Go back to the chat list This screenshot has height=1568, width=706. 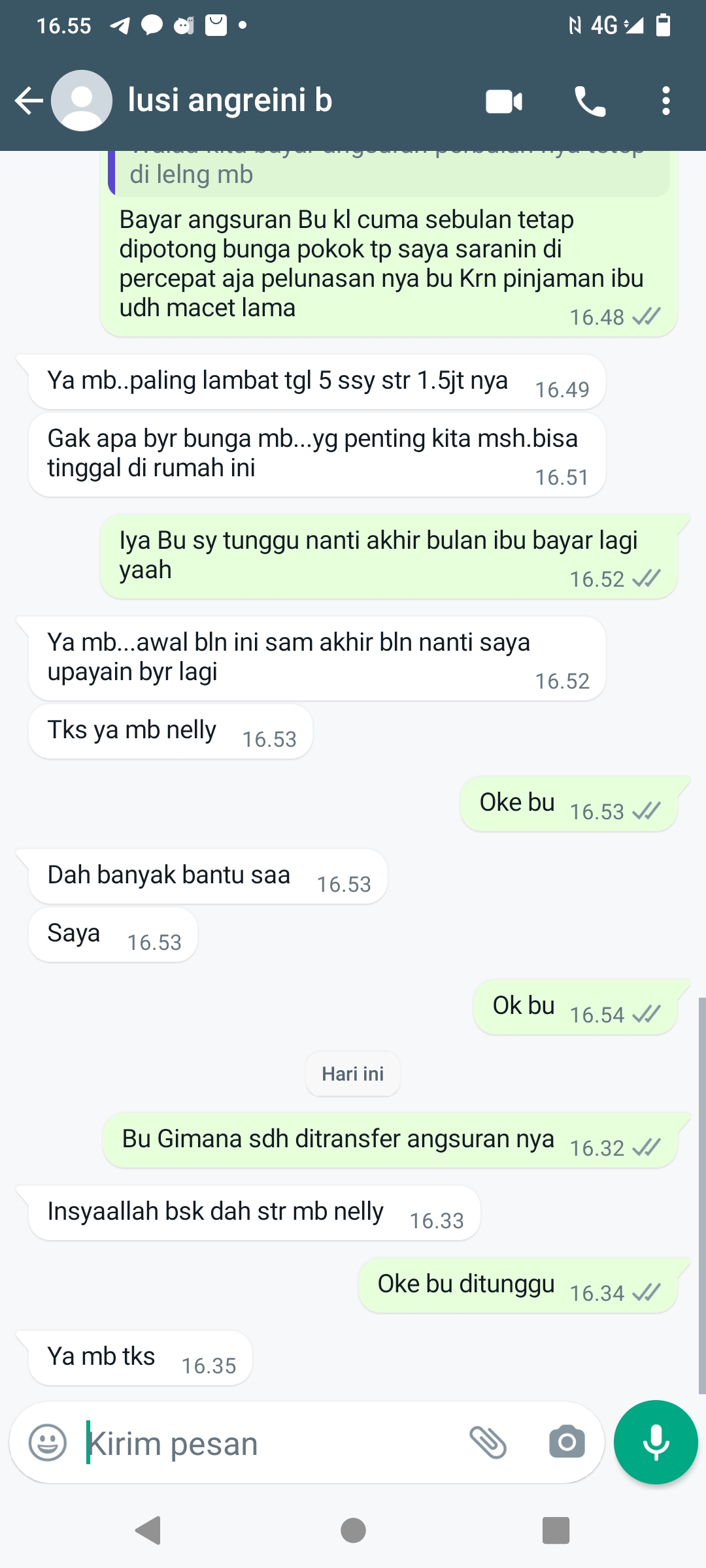pyautogui.click(x=29, y=101)
